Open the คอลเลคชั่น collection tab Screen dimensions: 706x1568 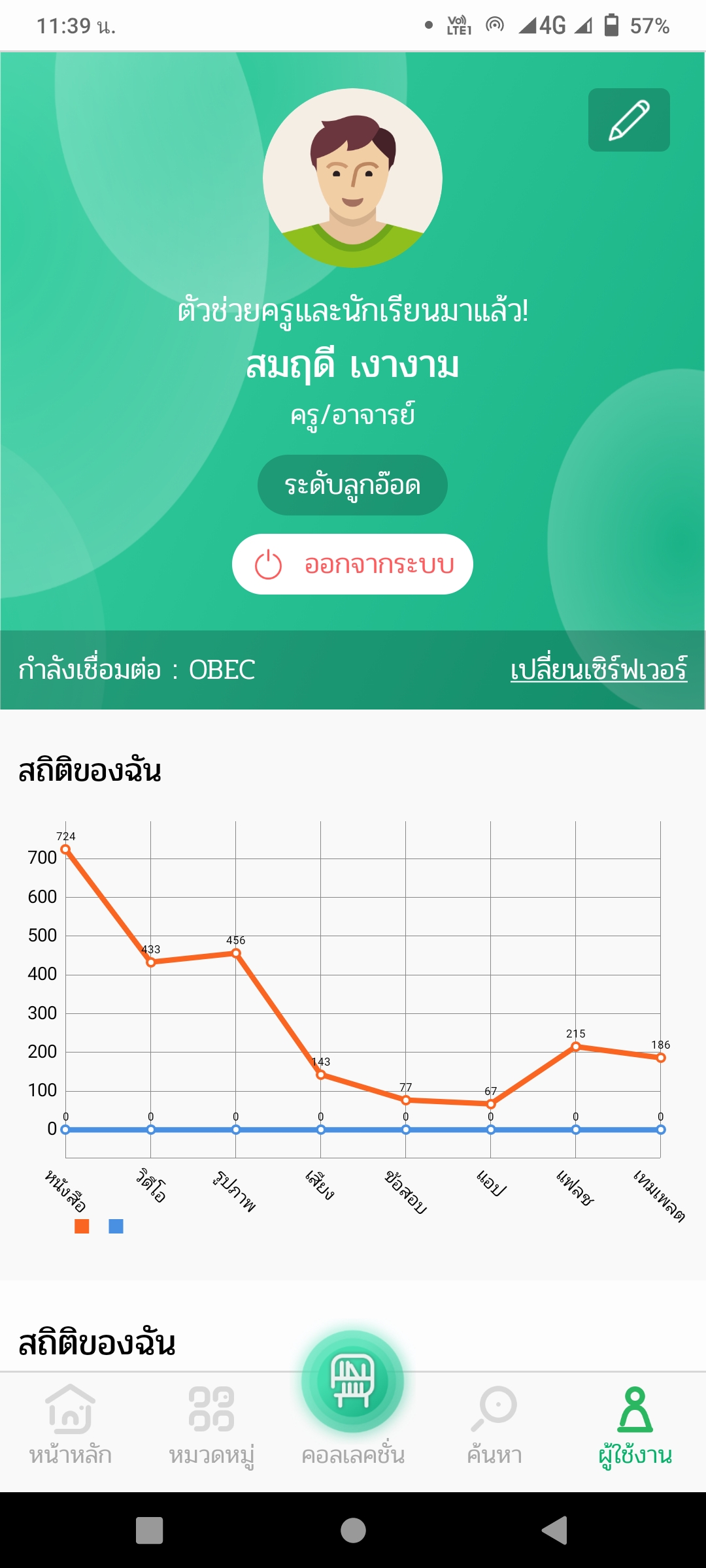[353, 1398]
